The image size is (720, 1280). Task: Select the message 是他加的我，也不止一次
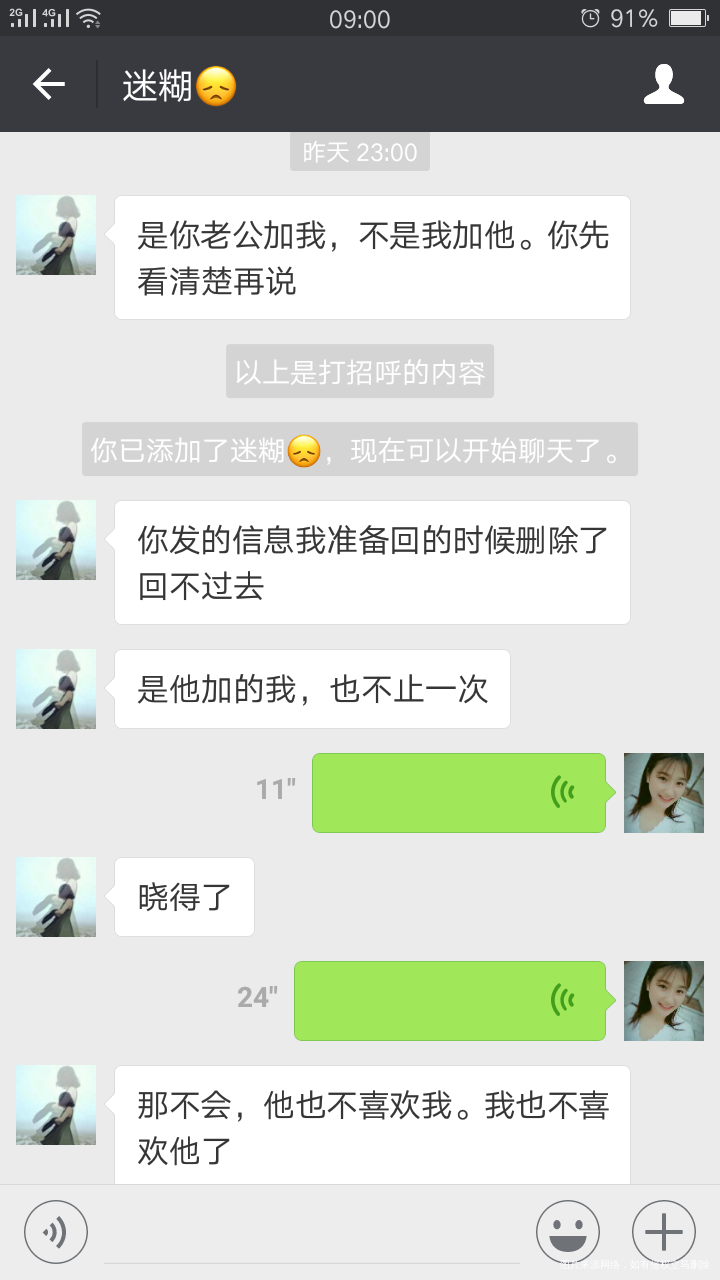[311, 689]
